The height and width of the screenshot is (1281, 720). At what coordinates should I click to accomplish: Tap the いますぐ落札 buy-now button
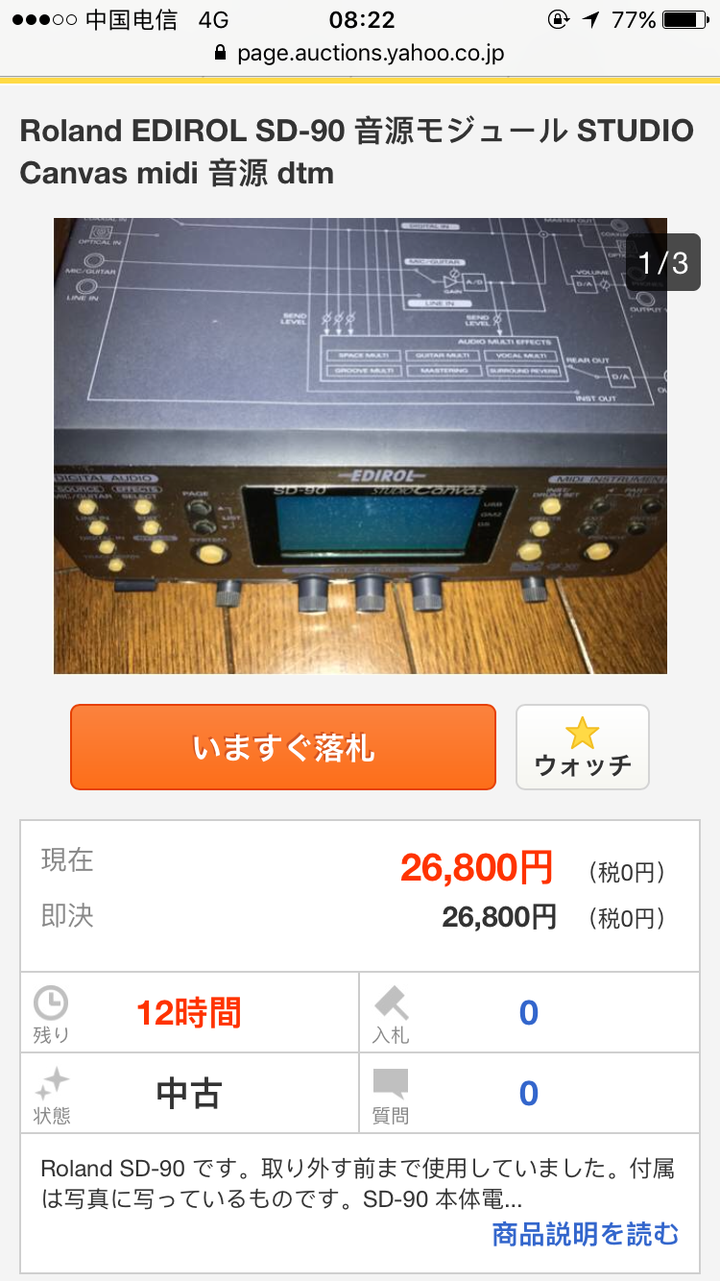coord(283,747)
